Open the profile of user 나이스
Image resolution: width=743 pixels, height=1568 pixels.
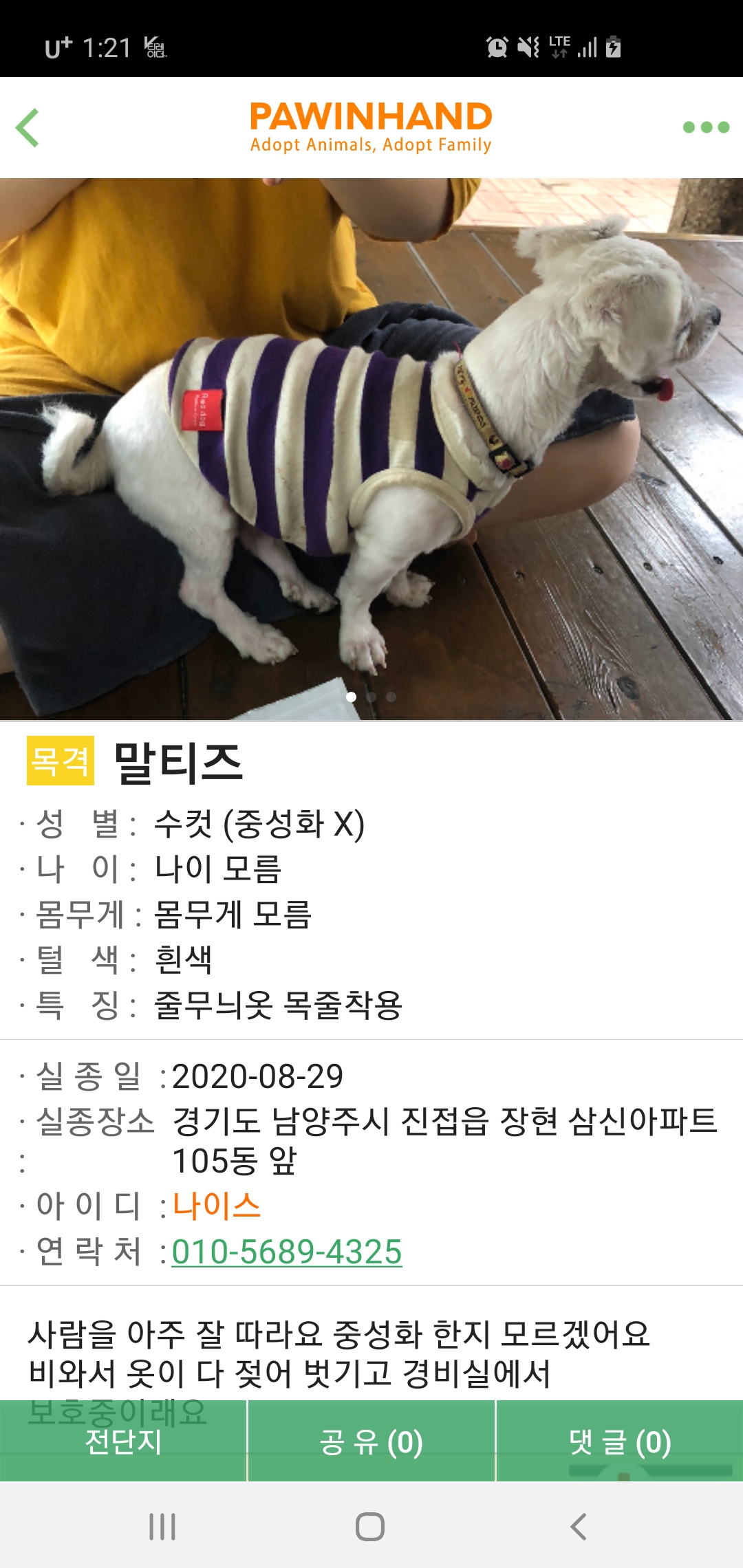(x=216, y=1206)
